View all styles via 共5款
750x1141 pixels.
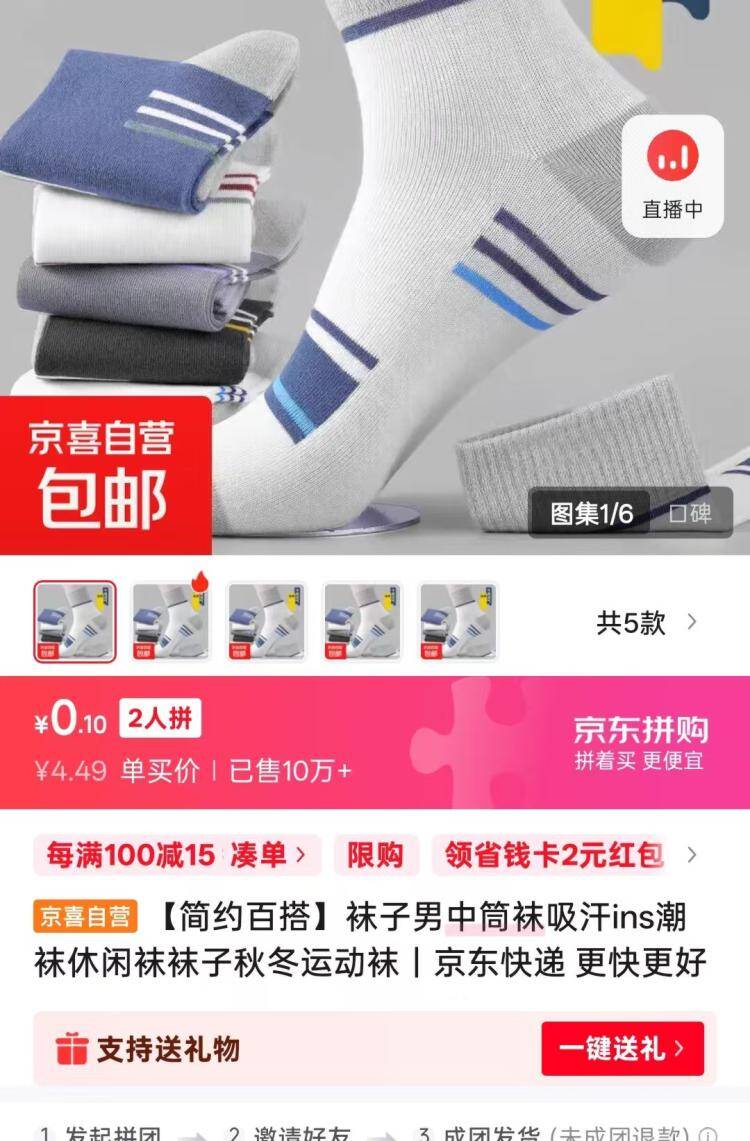point(646,623)
